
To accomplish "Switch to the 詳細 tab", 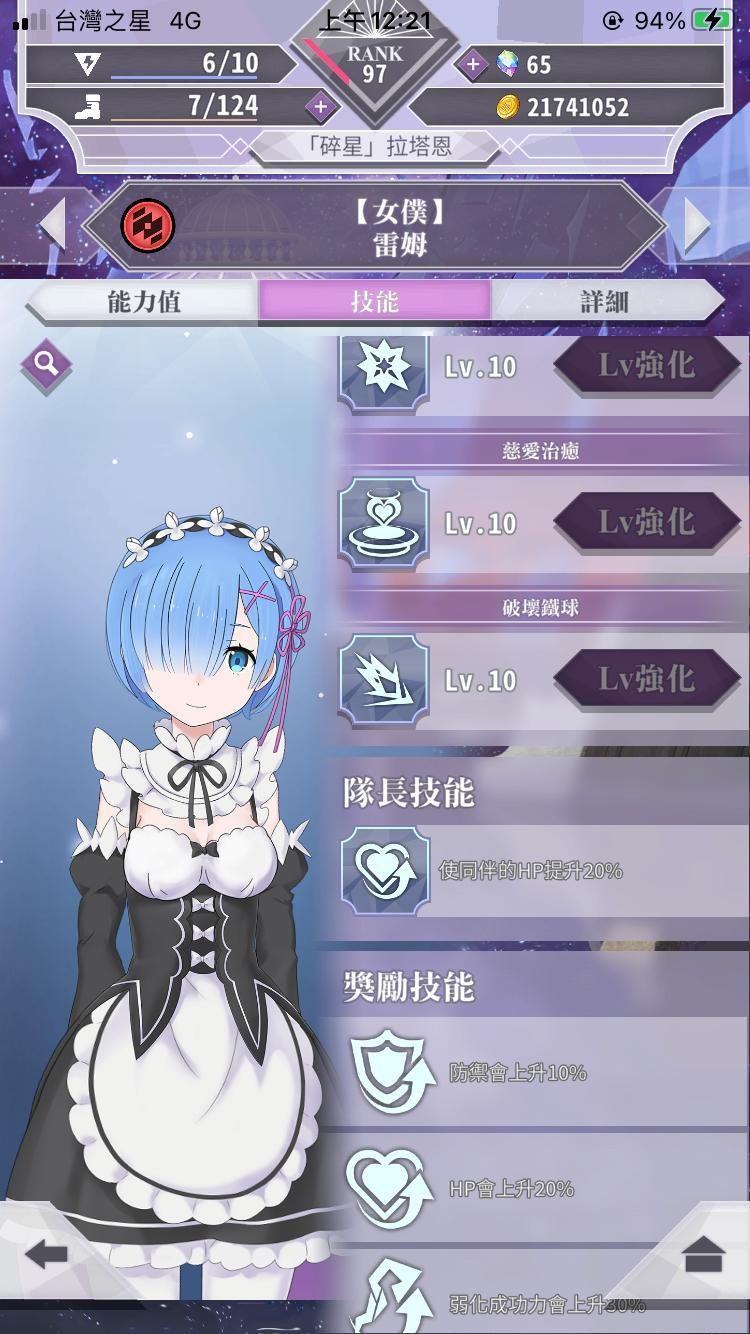I will (x=606, y=301).
